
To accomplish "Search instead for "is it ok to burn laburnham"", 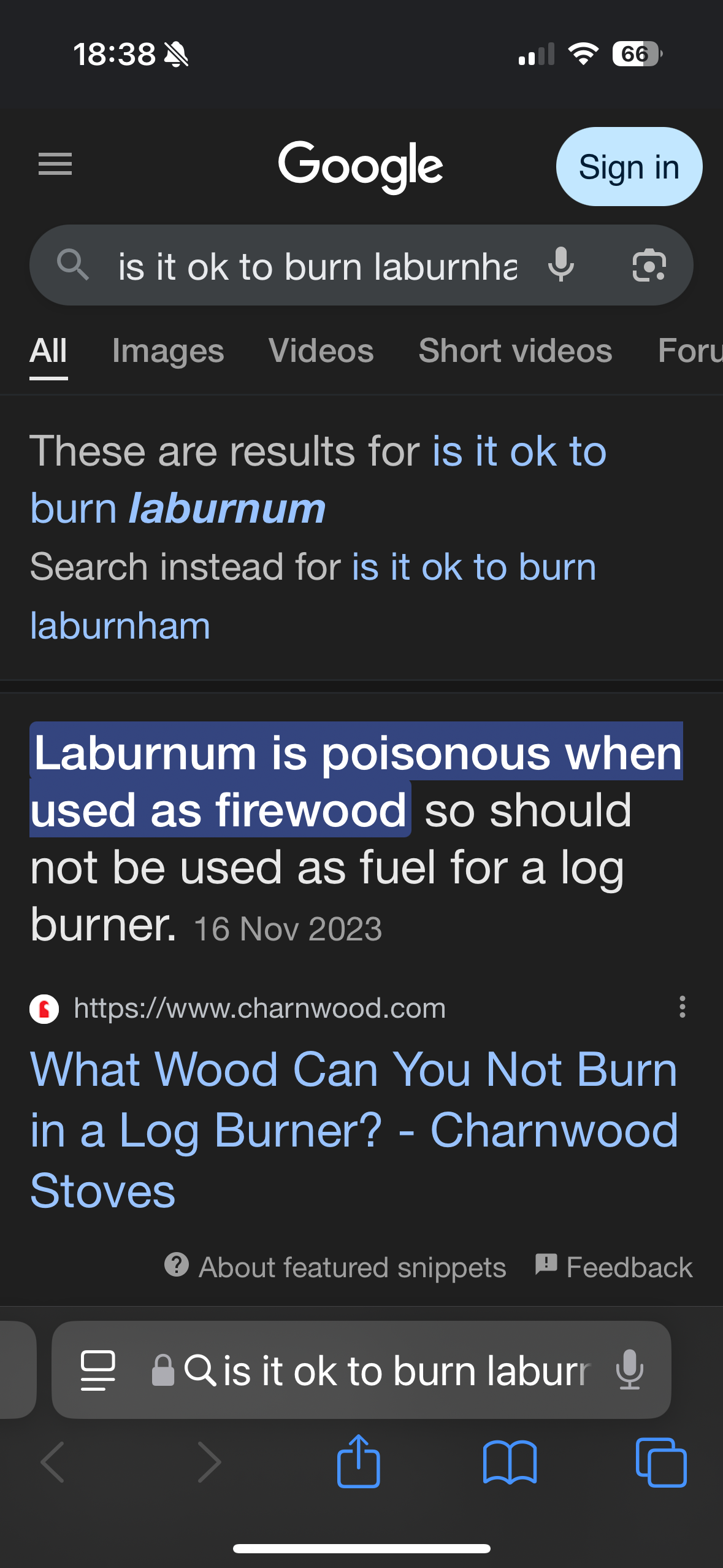I will tap(313, 596).
